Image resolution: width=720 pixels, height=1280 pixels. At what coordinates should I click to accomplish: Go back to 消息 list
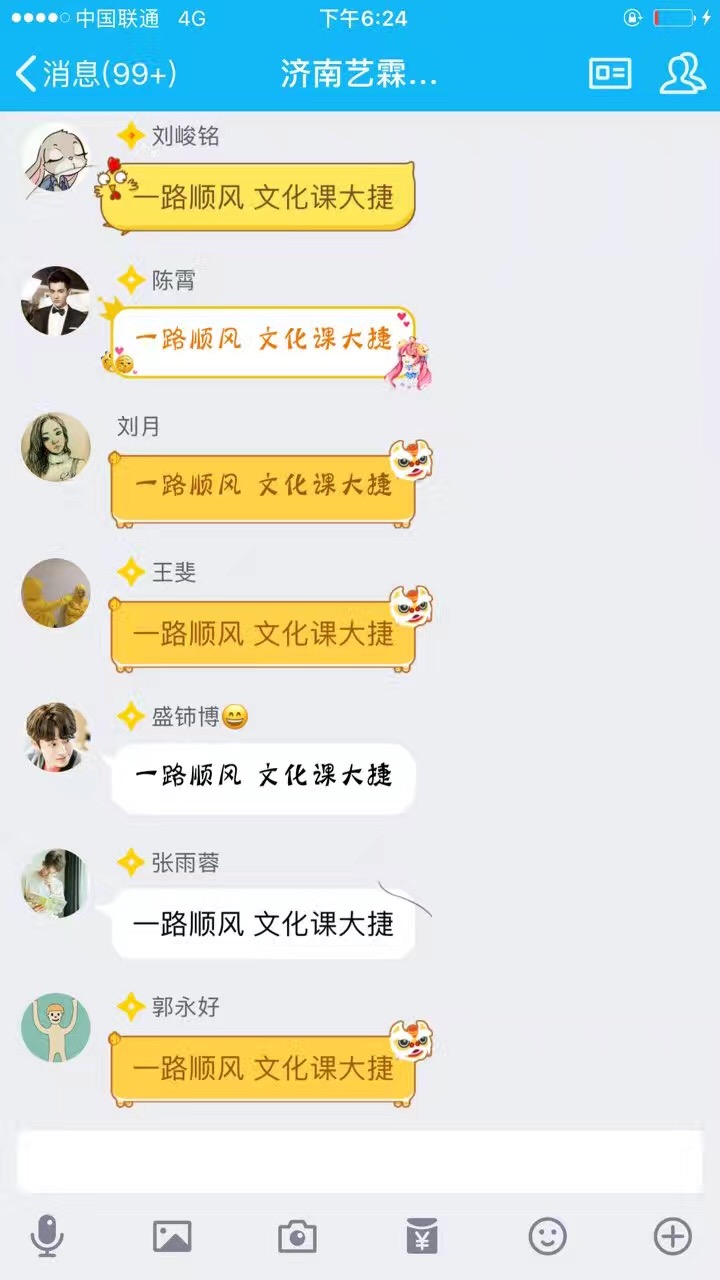pyautogui.click(x=95, y=74)
